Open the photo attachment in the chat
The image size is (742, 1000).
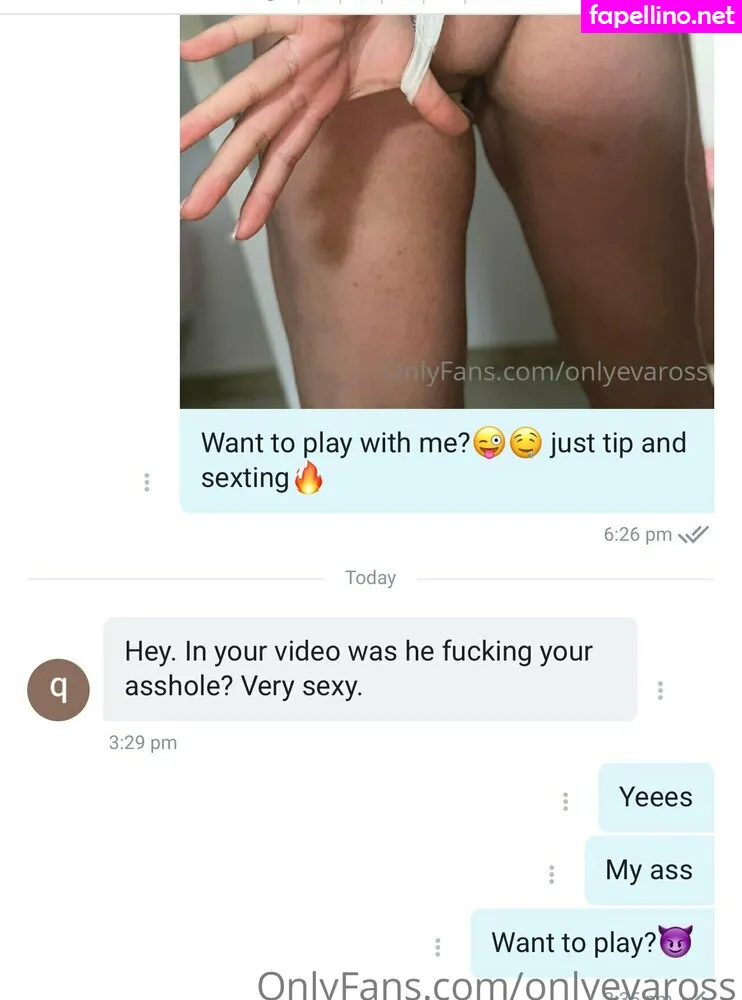[x=446, y=210]
